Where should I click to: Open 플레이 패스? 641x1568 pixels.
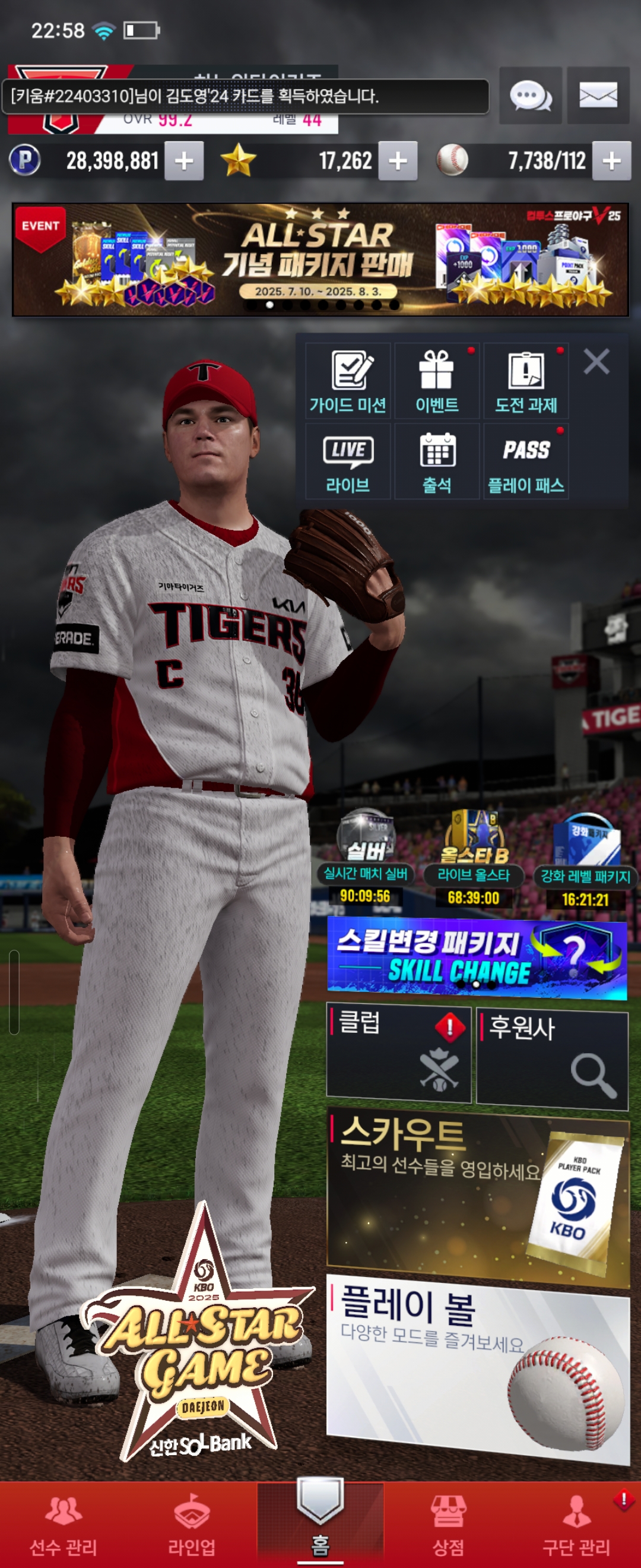[525, 462]
